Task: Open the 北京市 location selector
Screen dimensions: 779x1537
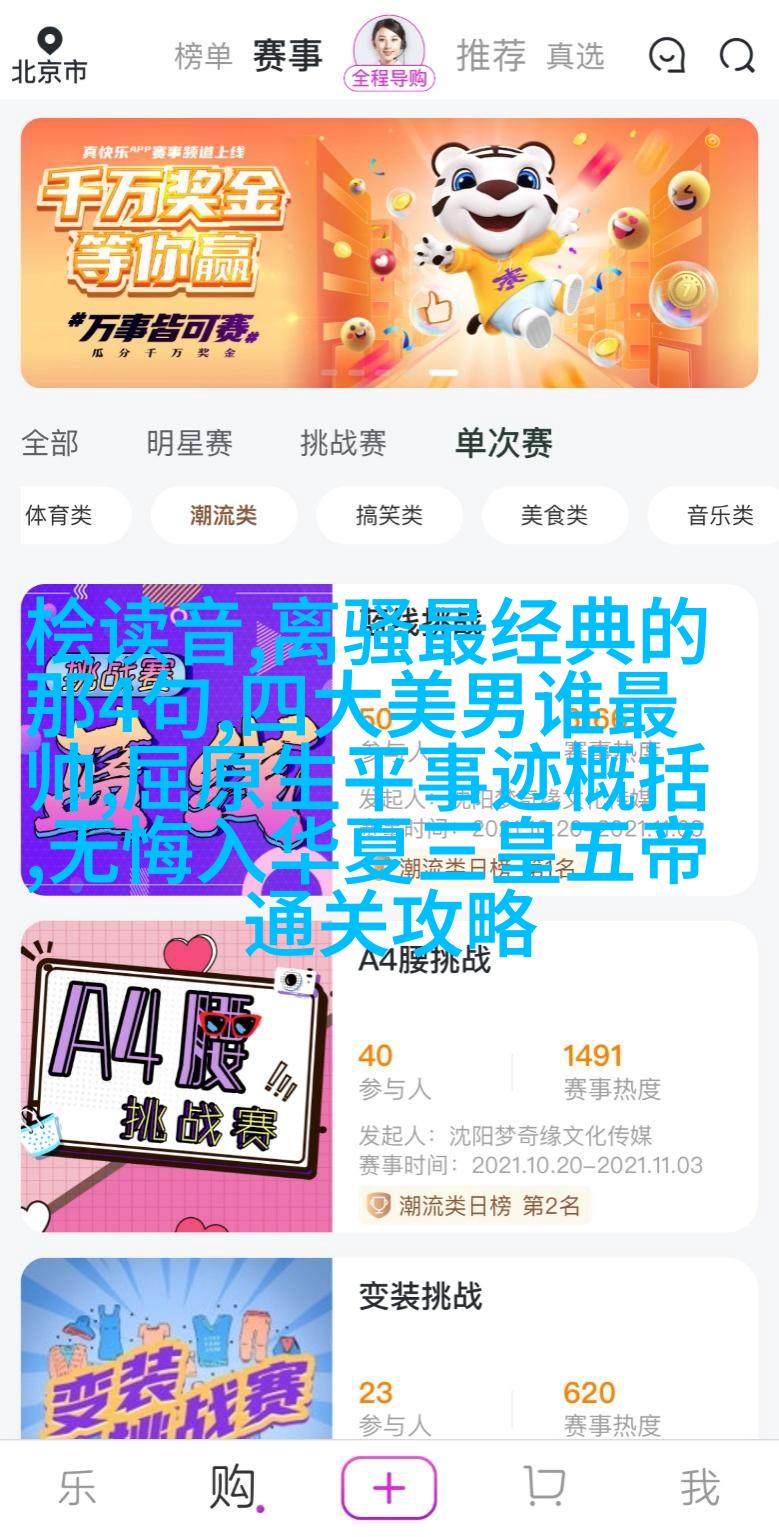Action: click(x=49, y=55)
